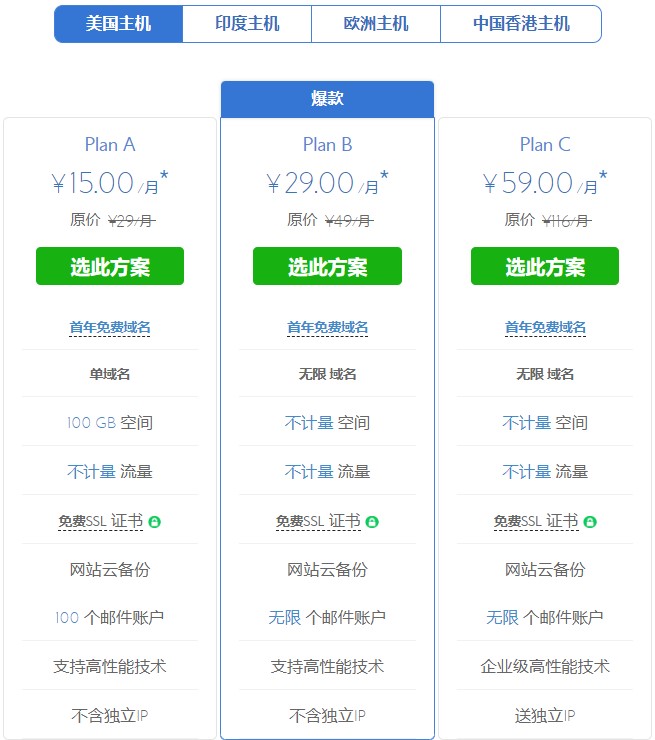
Task: Choose Plan A with 选此方案 button
Action: click(x=110, y=267)
